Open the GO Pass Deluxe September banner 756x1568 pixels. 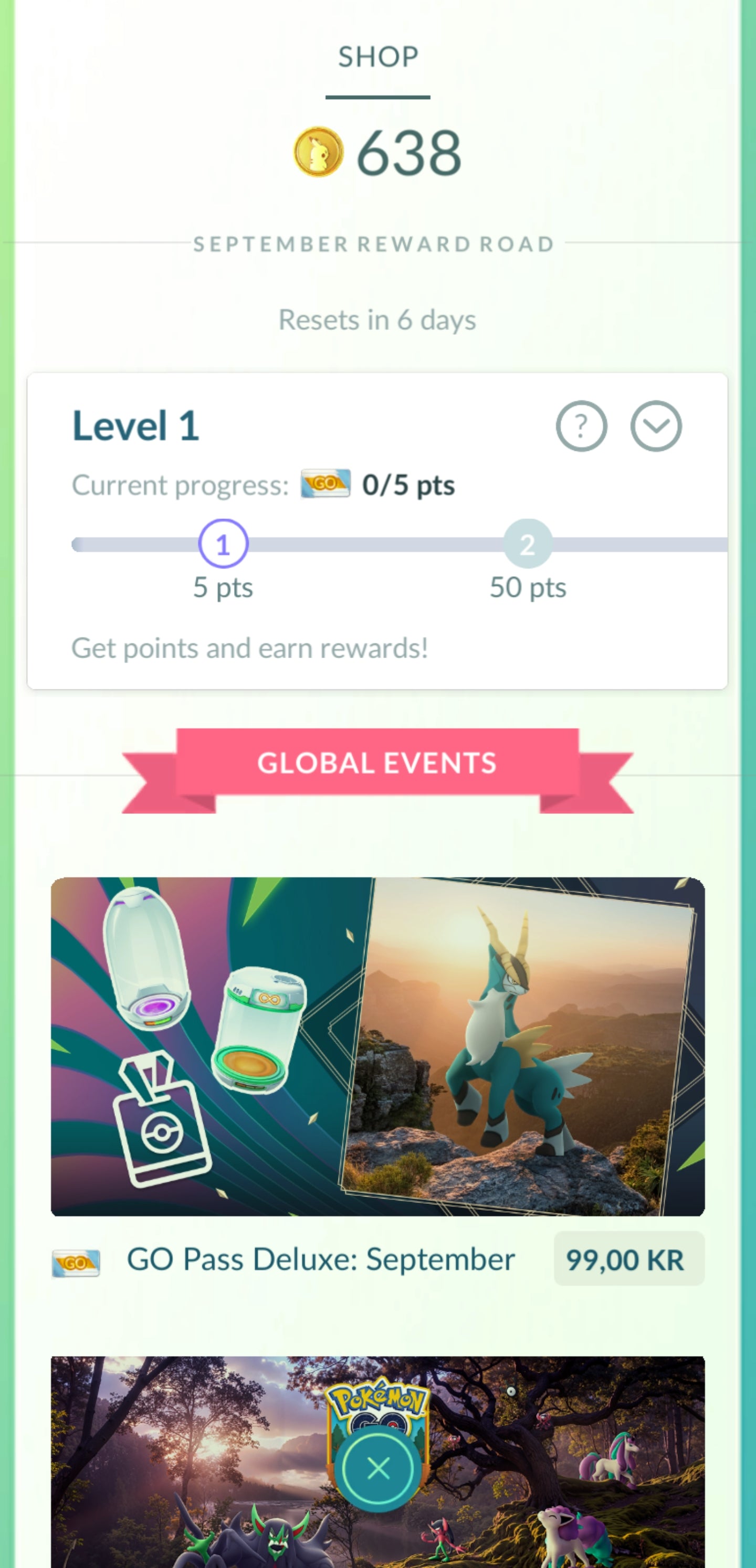click(x=377, y=1046)
